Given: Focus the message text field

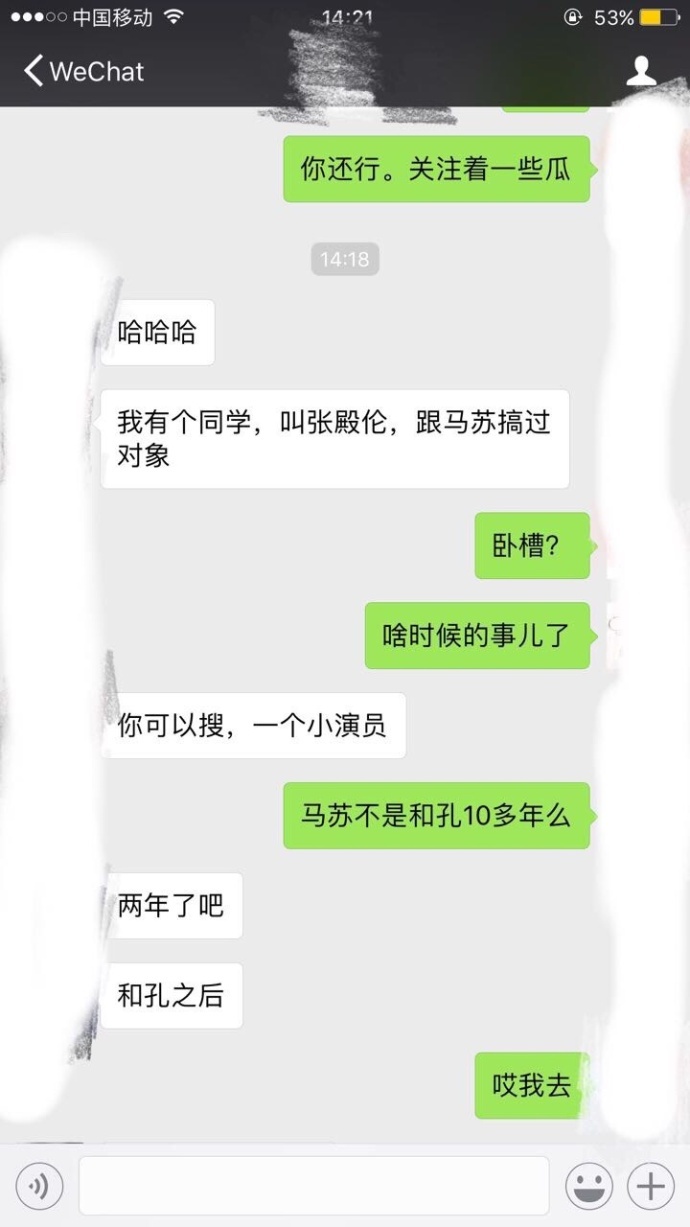Looking at the screenshot, I should pyautogui.click(x=314, y=1186).
